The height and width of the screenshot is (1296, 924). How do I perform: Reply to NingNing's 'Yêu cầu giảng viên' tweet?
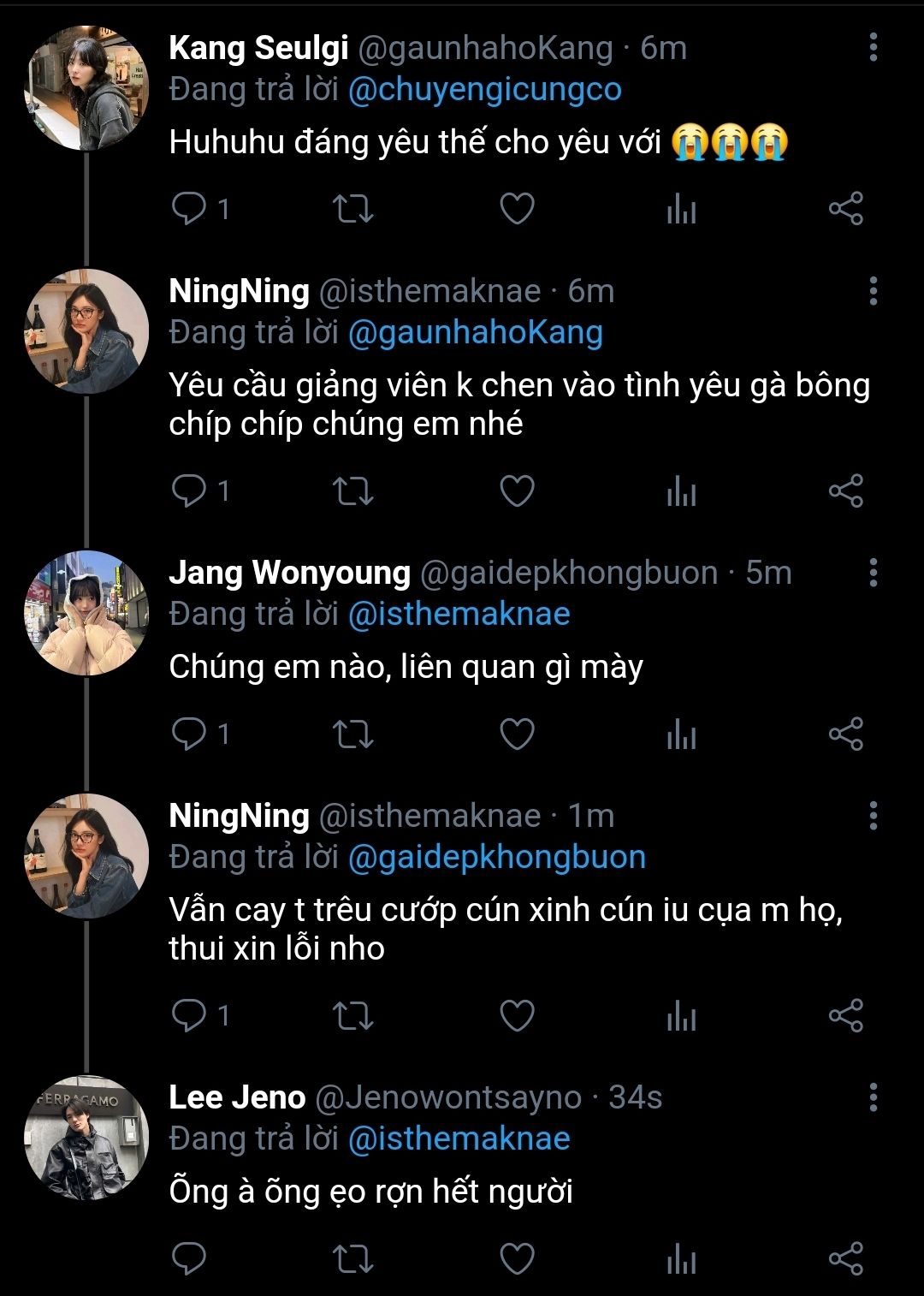pyautogui.click(x=189, y=490)
